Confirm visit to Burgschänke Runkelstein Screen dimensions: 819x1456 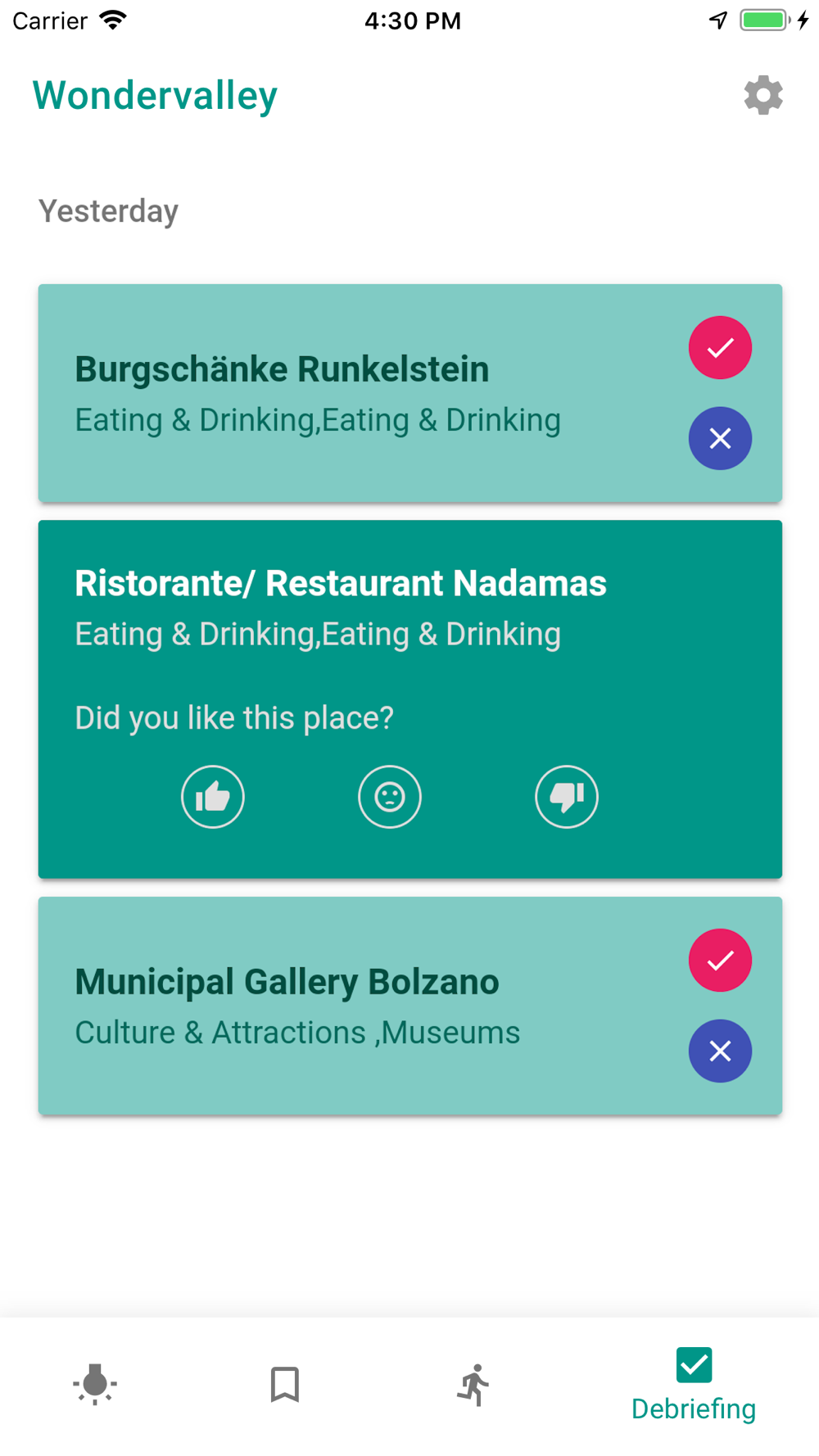tap(720, 348)
